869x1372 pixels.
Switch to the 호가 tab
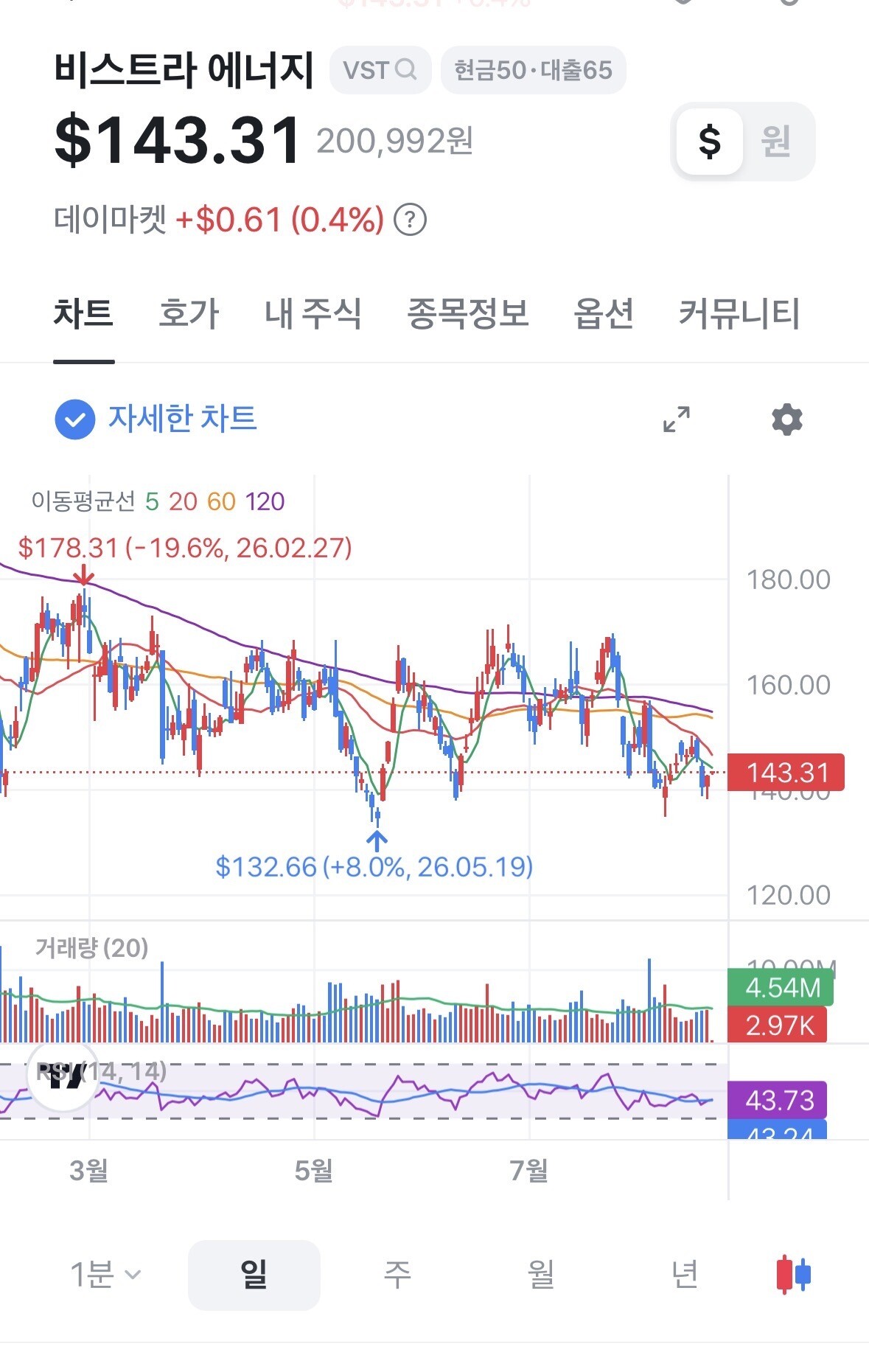point(189,313)
